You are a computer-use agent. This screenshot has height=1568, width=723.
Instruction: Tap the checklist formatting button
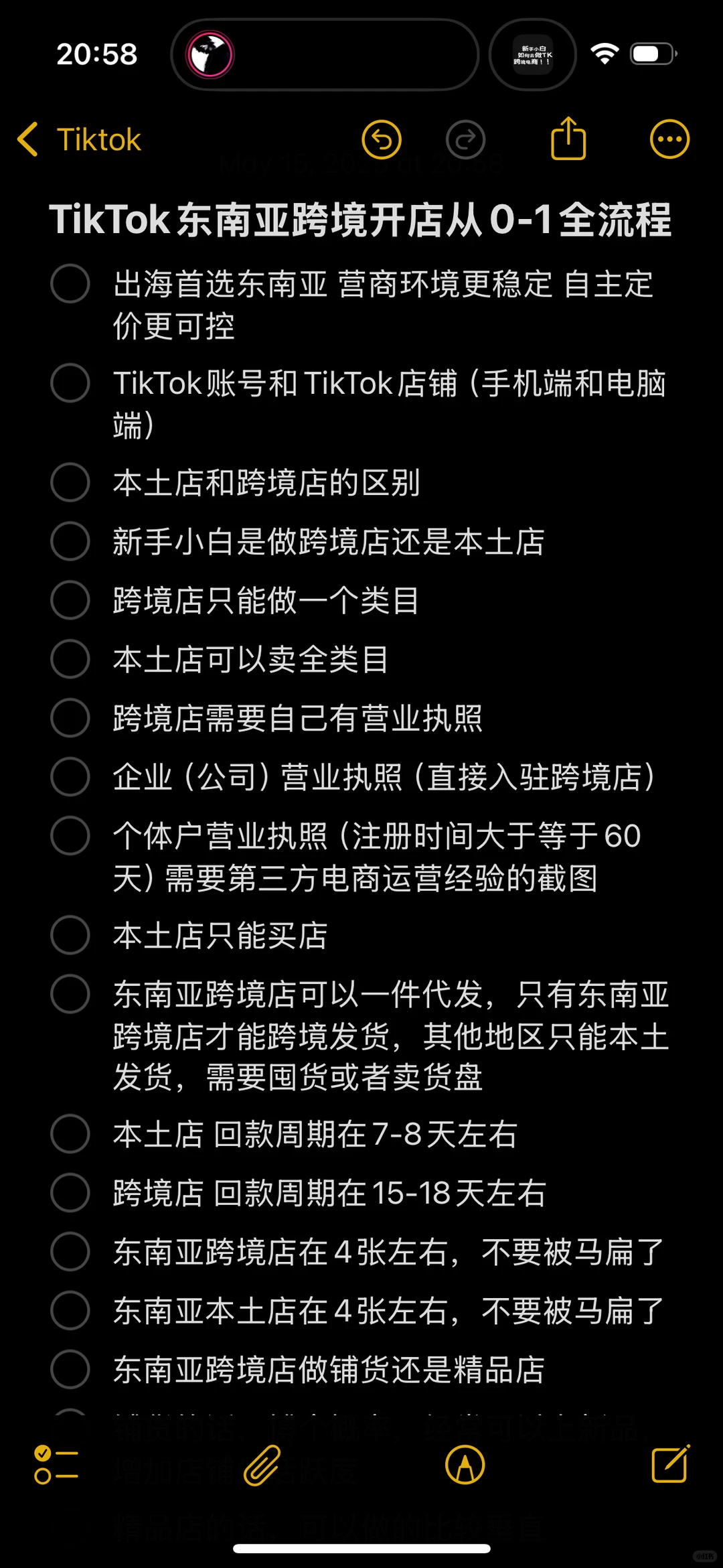[56, 1465]
